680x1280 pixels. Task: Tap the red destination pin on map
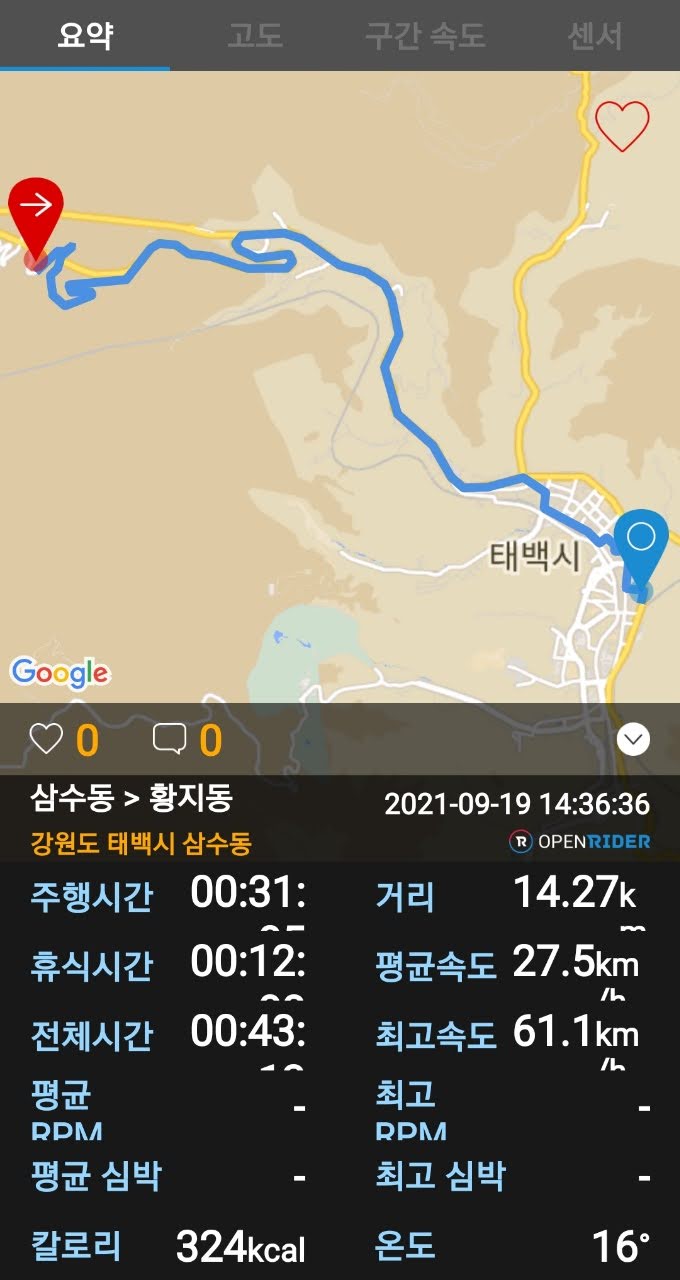[x=36, y=217]
